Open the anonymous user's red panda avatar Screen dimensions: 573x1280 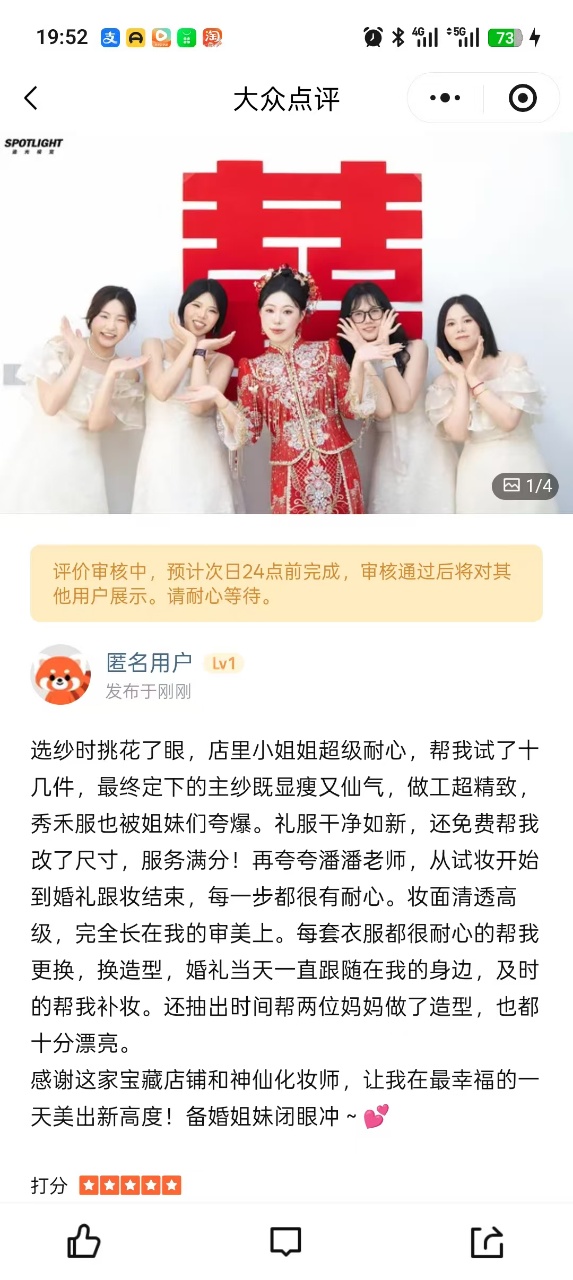tap(62, 675)
